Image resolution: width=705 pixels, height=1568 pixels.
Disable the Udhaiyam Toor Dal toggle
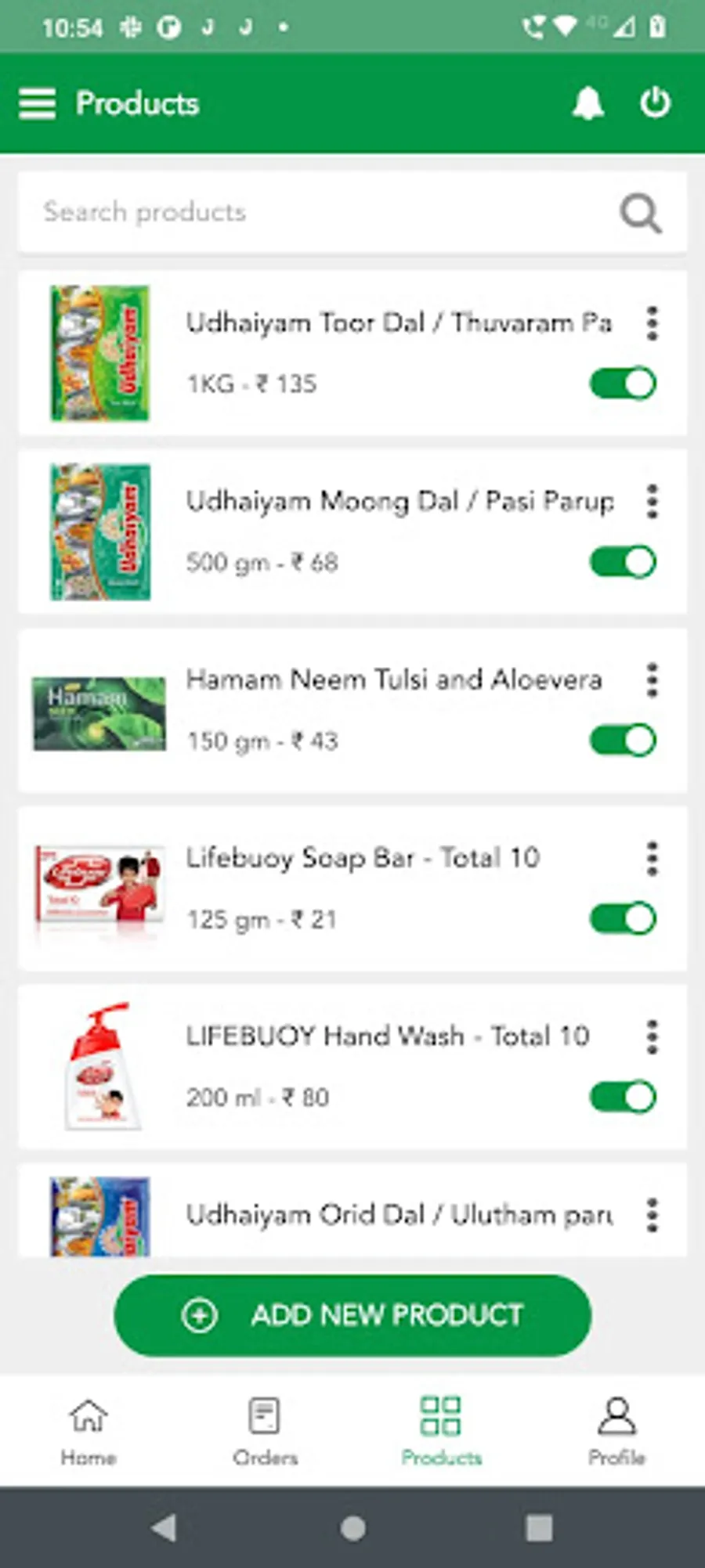(x=623, y=384)
